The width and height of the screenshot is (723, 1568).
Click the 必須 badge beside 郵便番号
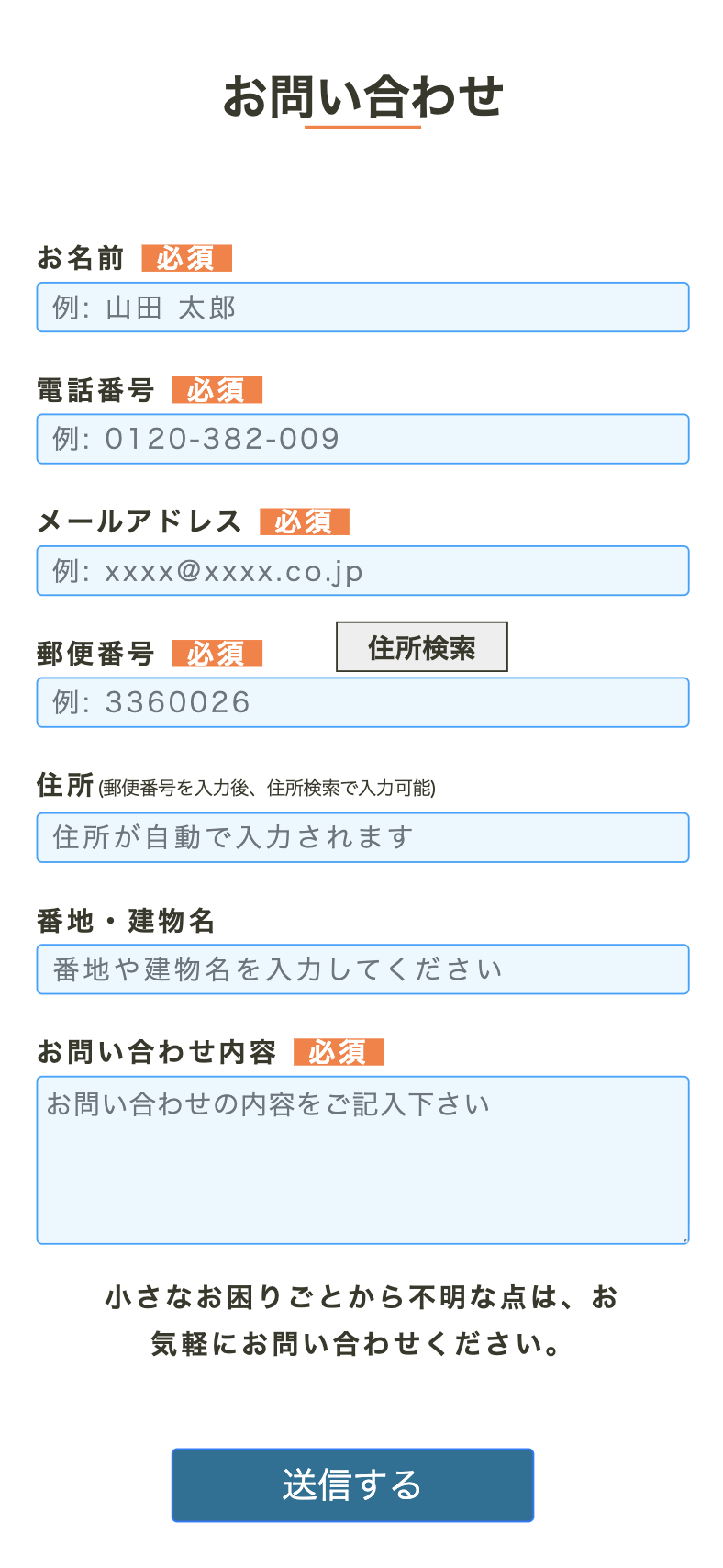[217, 654]
